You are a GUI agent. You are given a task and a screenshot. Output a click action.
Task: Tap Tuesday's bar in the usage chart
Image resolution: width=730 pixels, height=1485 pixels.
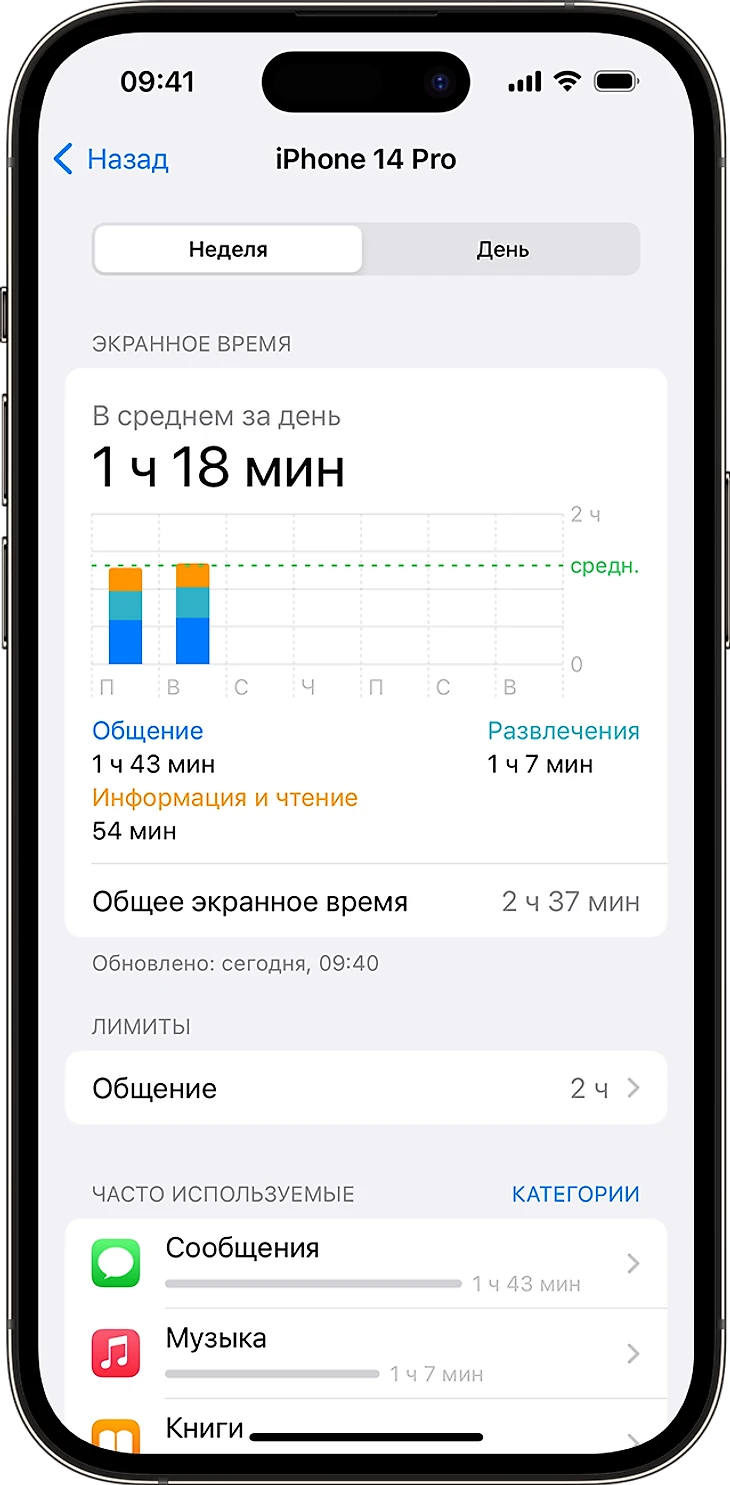click(192, 614)
